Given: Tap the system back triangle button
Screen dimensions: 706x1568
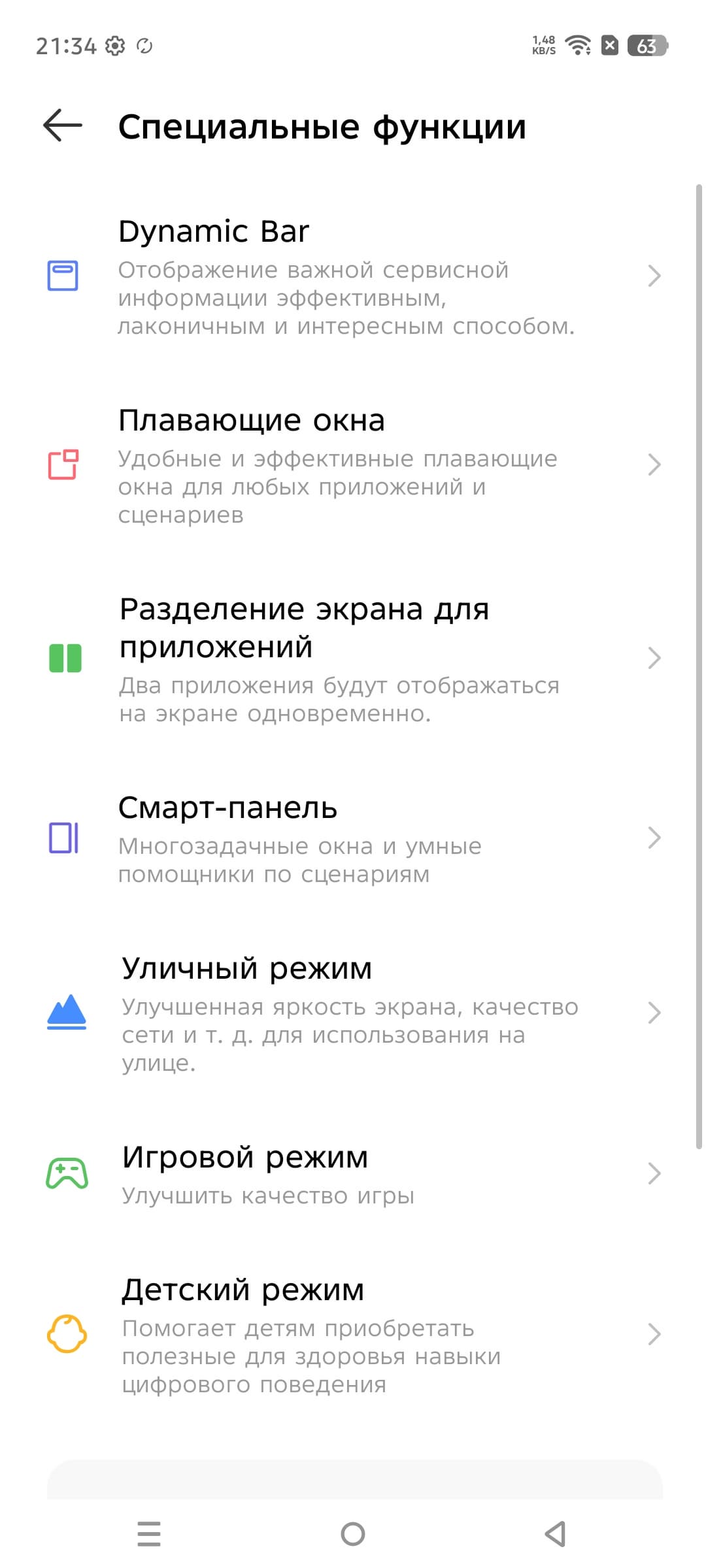Looking at the screenshot, I should 556,1534.
